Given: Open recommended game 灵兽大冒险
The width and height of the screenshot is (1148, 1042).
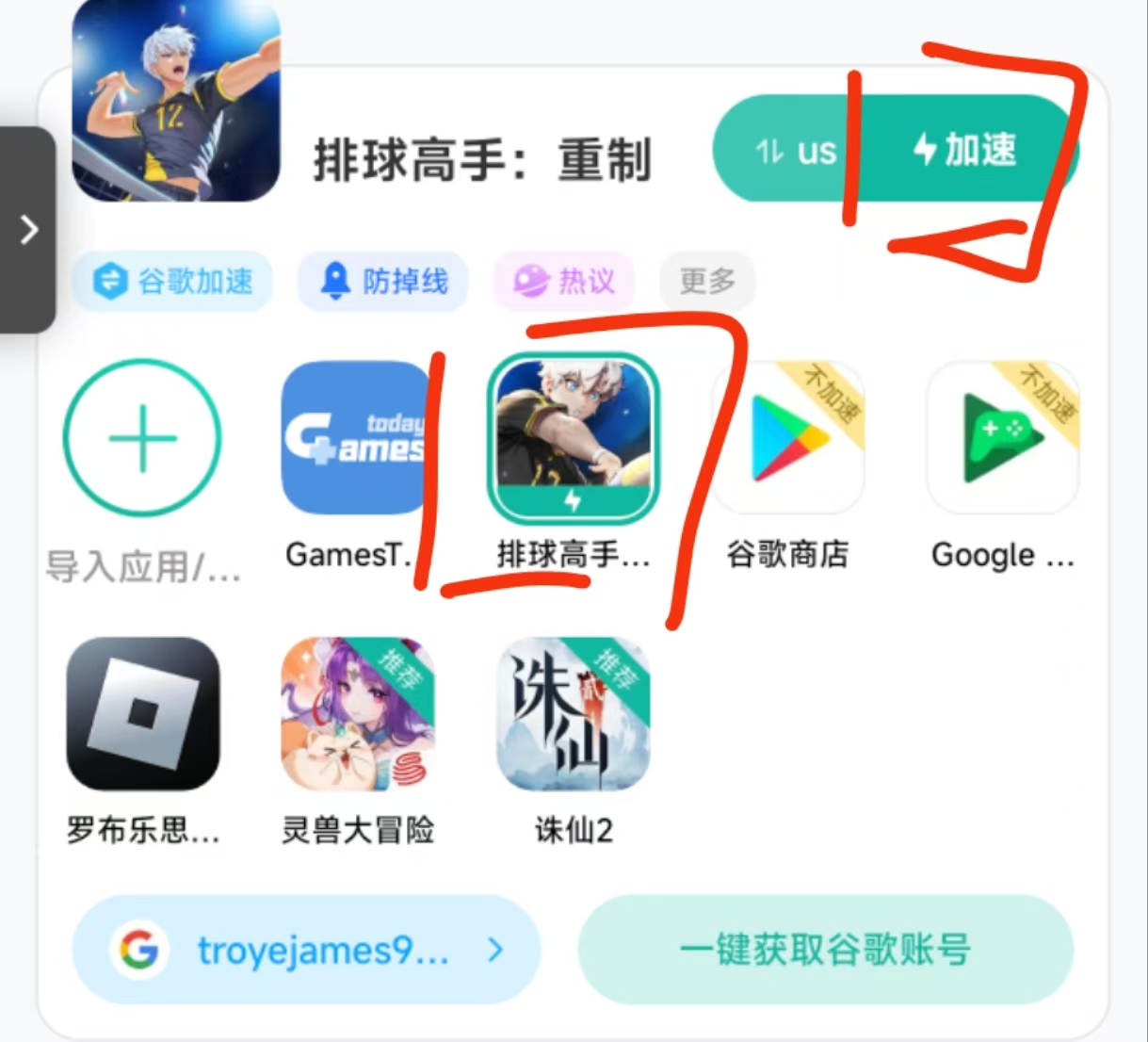Looking at the screenshot, I should [358, 714].
